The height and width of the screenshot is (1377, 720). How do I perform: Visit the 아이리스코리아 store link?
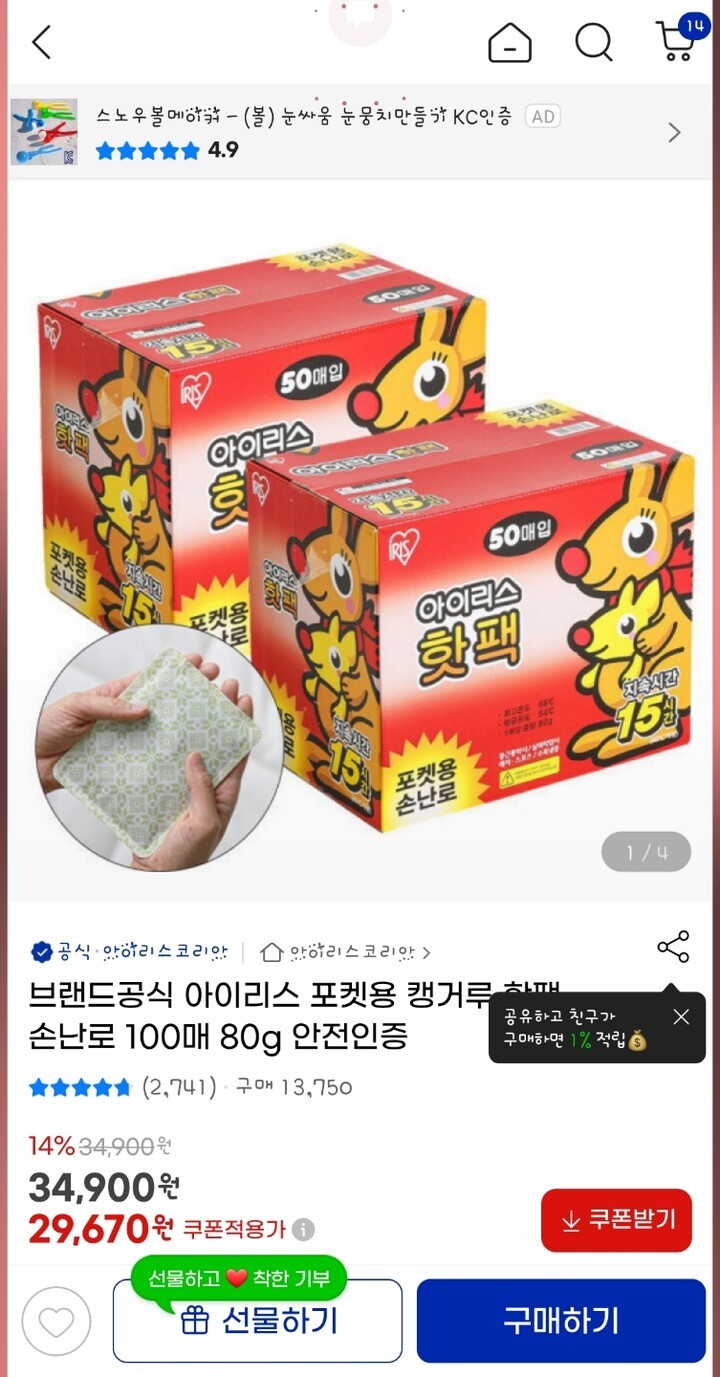[x=345, y=952]
